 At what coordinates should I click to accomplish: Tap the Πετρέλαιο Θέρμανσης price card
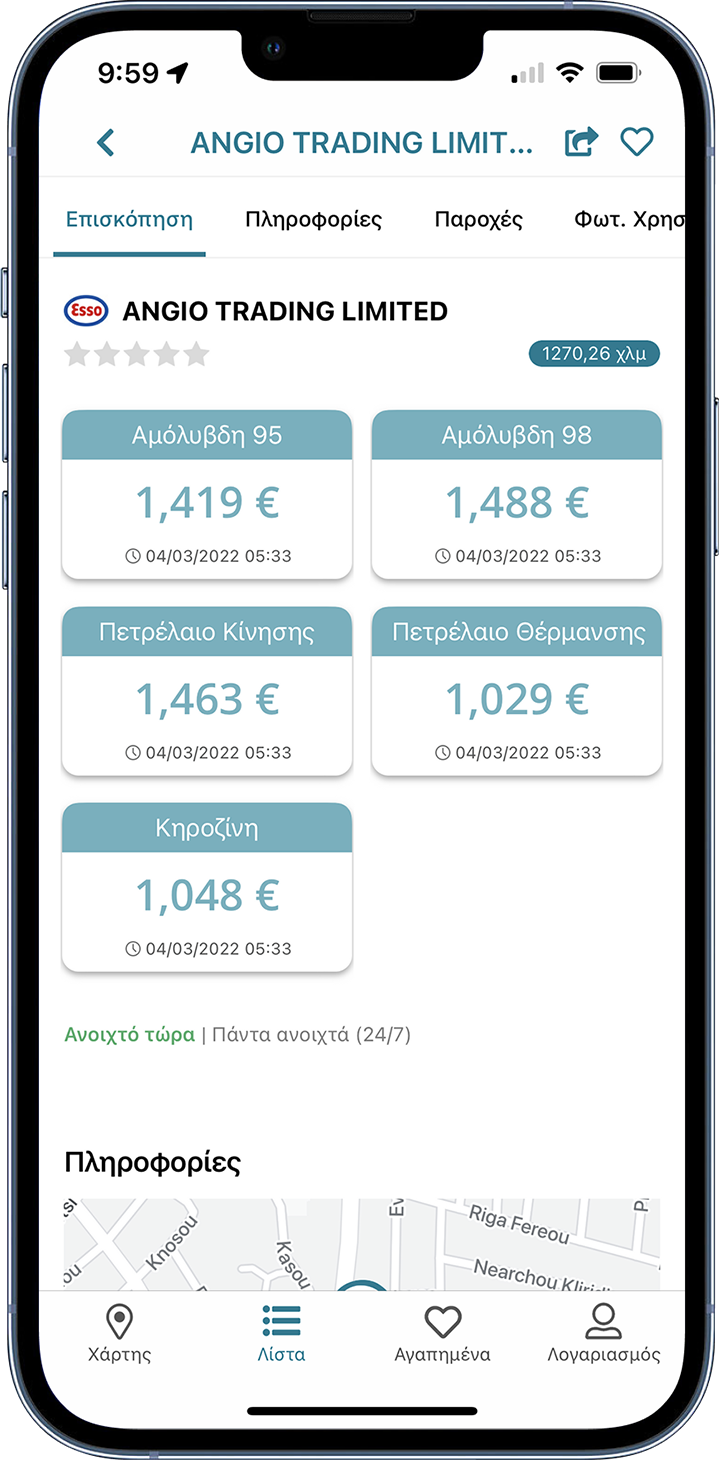[517, 691]
